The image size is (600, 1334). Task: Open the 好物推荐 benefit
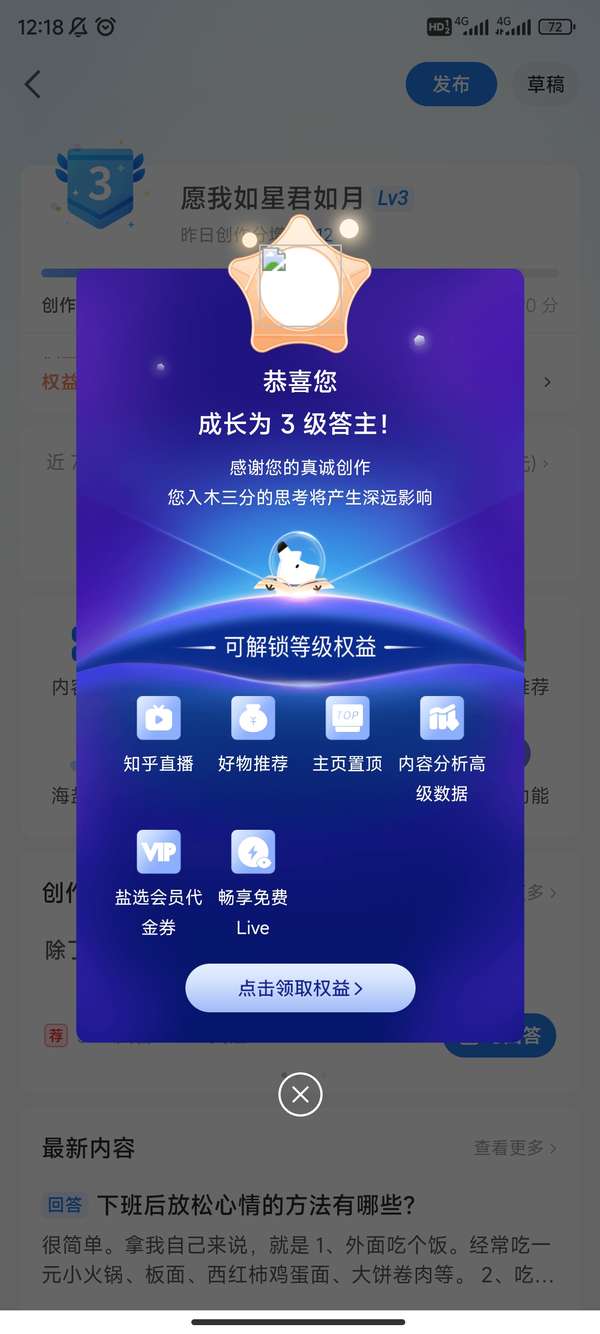click(253, 735)
